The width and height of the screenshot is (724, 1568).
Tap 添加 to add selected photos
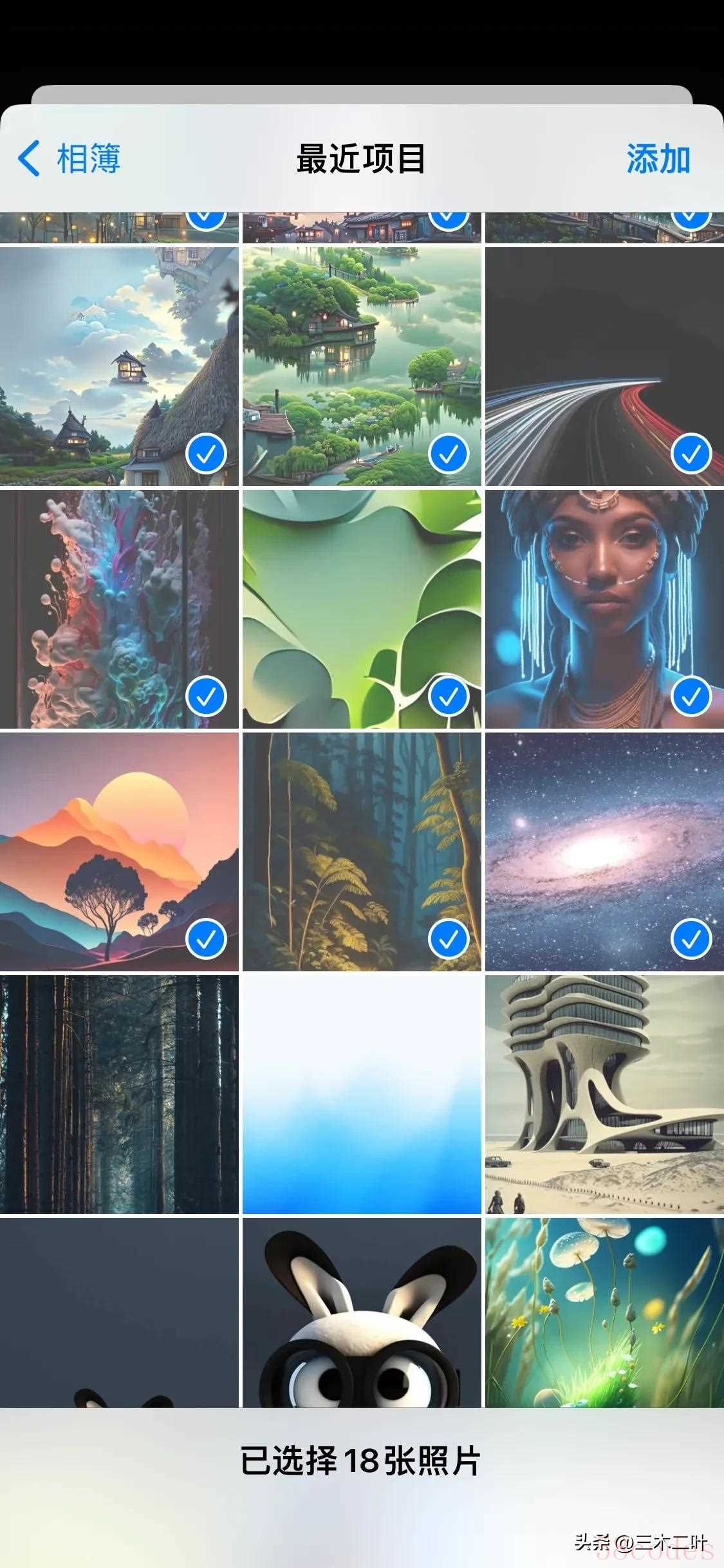point(658,158)
